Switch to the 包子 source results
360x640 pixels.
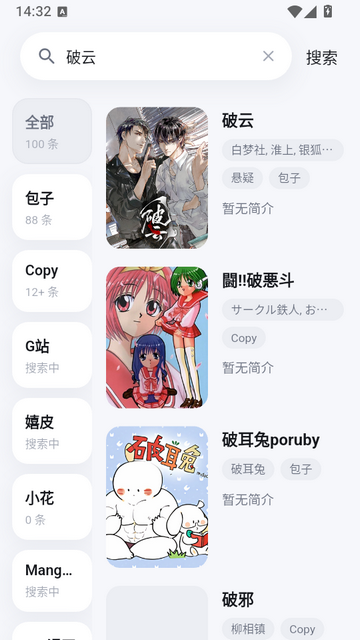point(52,207)
